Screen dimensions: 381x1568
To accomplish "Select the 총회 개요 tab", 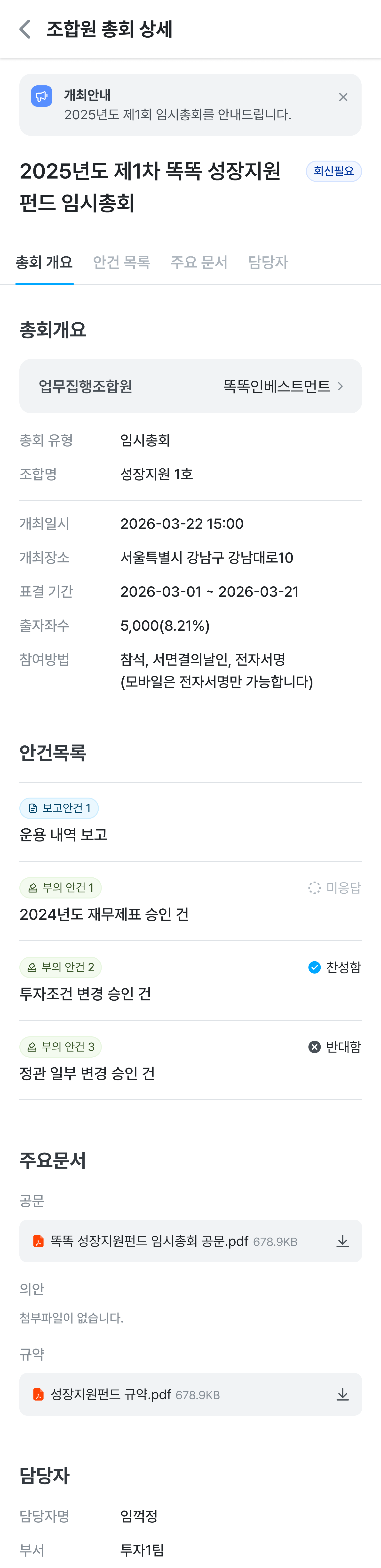I will click(x=44, y=262).
